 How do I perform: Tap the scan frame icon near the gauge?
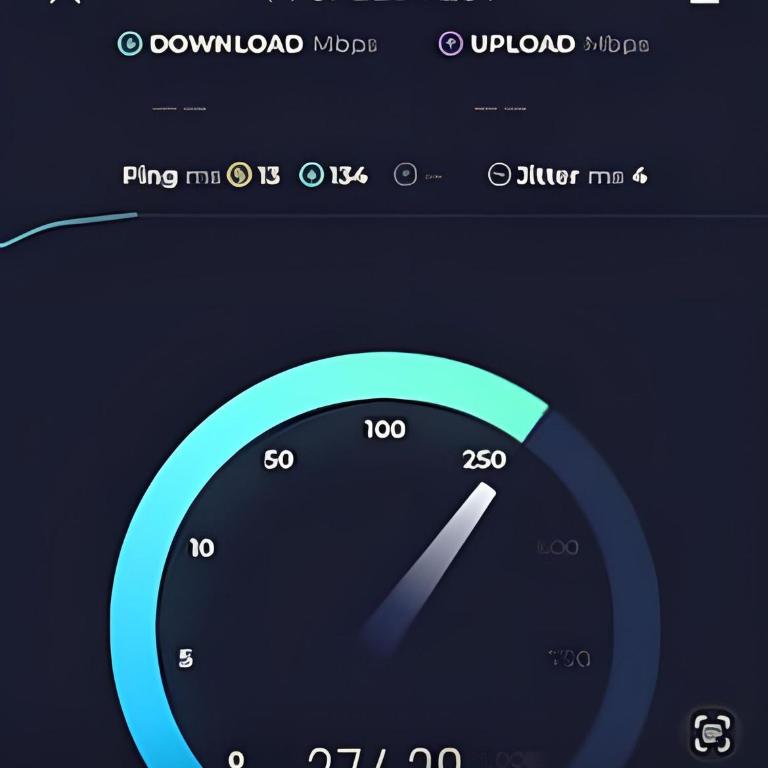point(712,733)
